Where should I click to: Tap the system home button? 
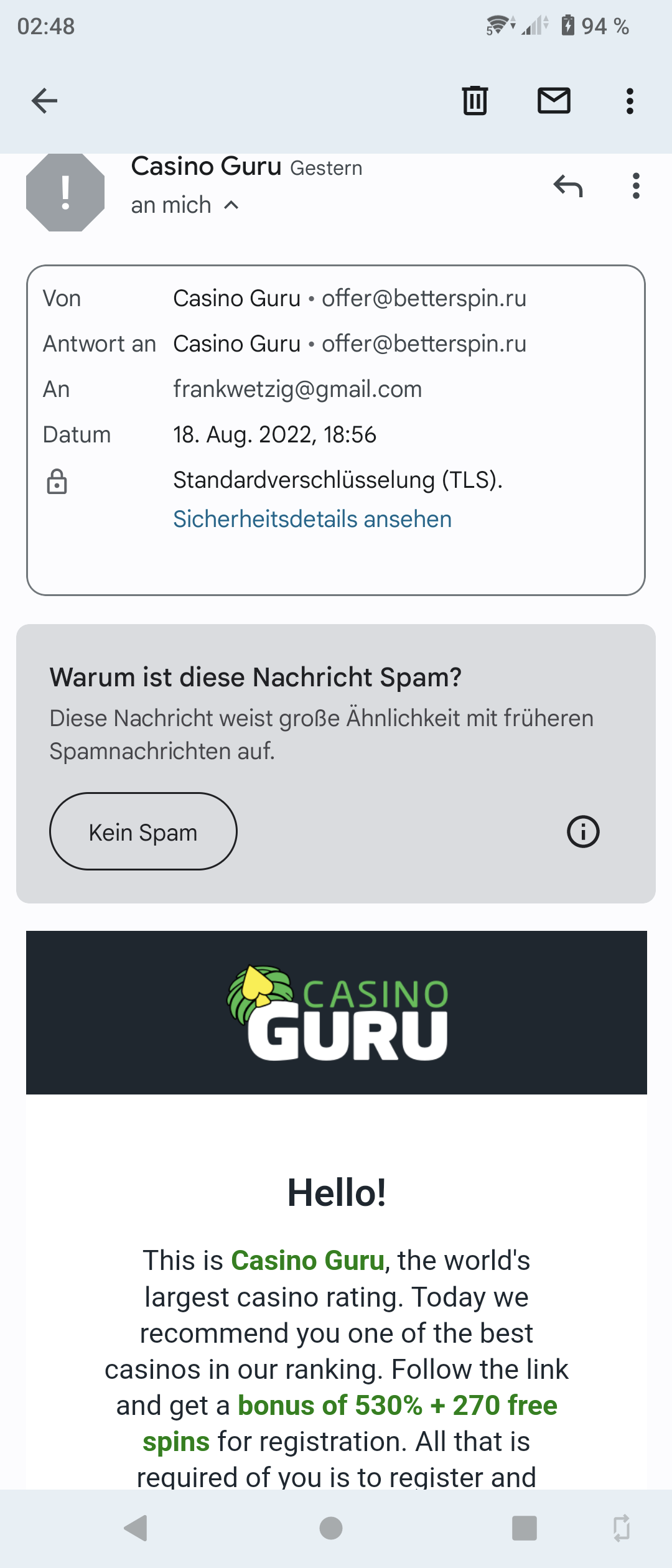(x=331, y=1528)
